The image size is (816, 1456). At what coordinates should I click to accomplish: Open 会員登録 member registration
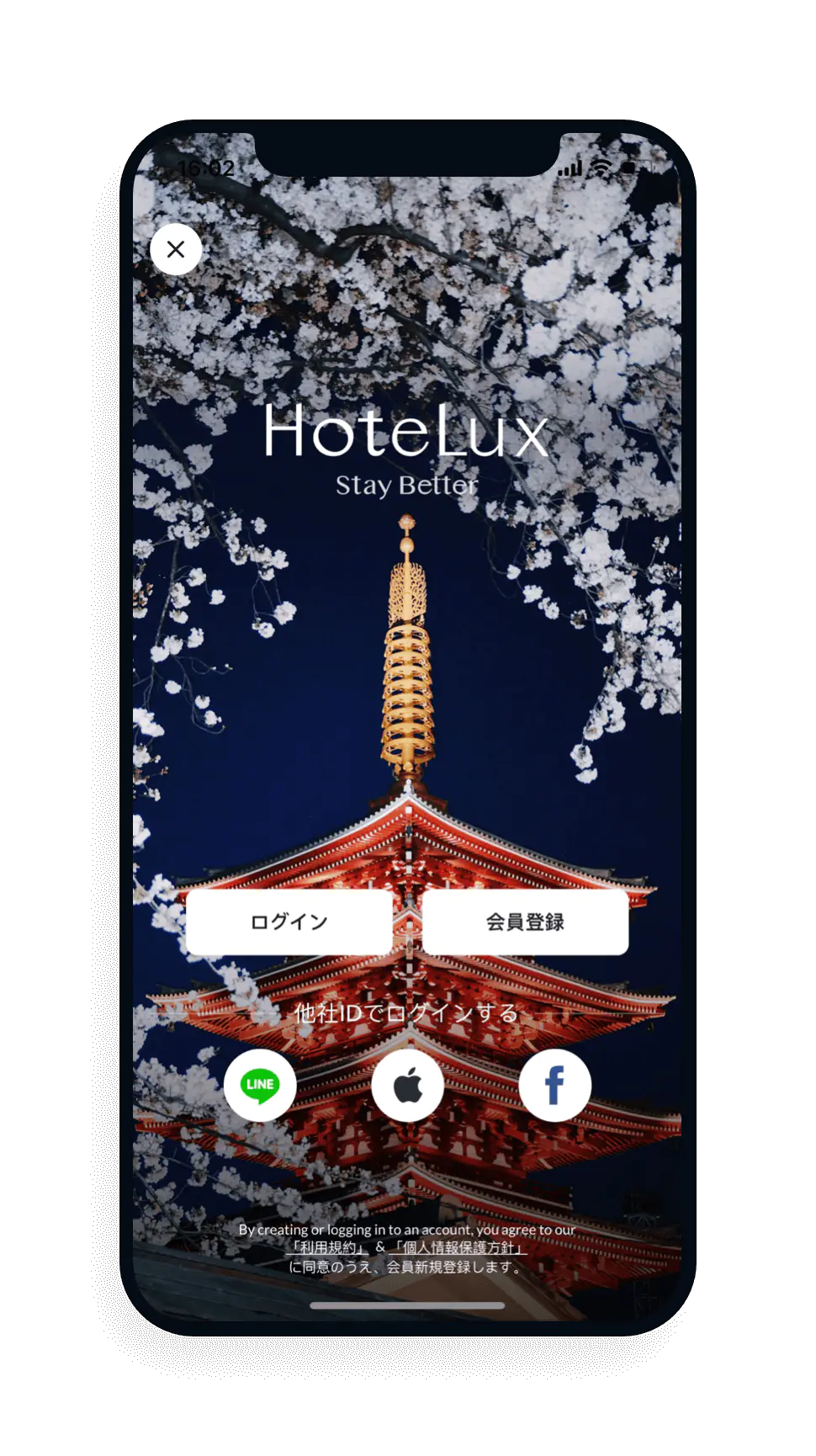[x=525, y=922]
